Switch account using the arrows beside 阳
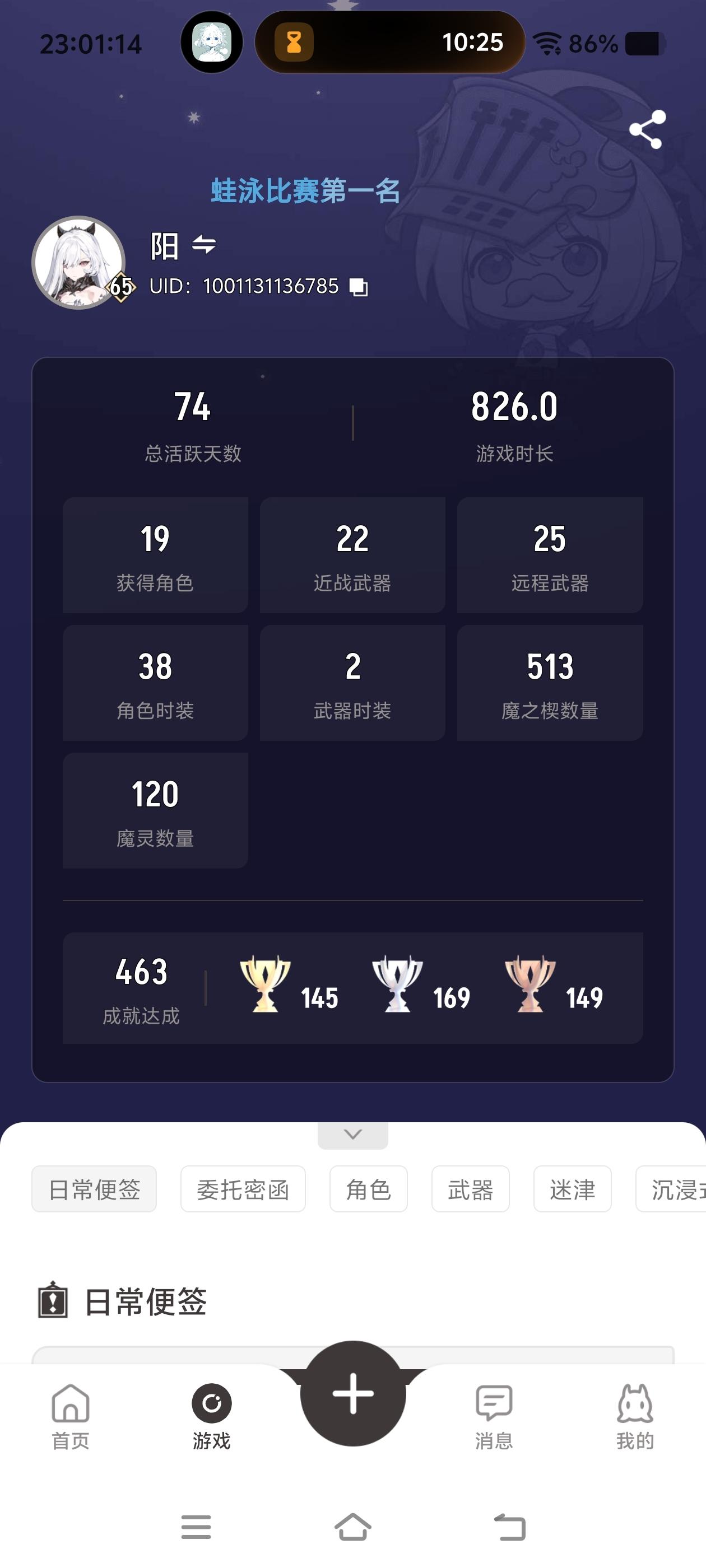This screenshot has height=1568, width=706. (204, 245)
